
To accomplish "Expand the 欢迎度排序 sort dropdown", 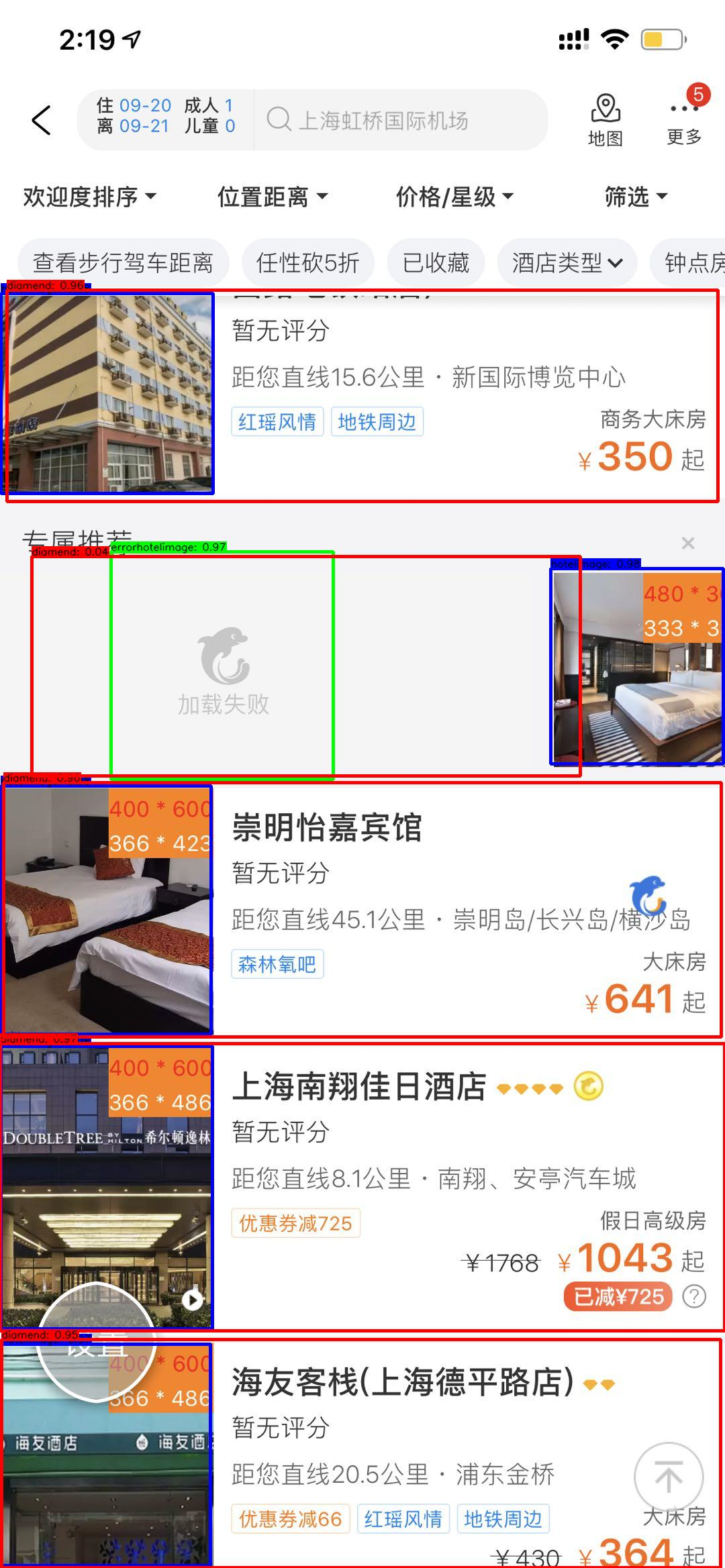I will click(x=89, y=197).
